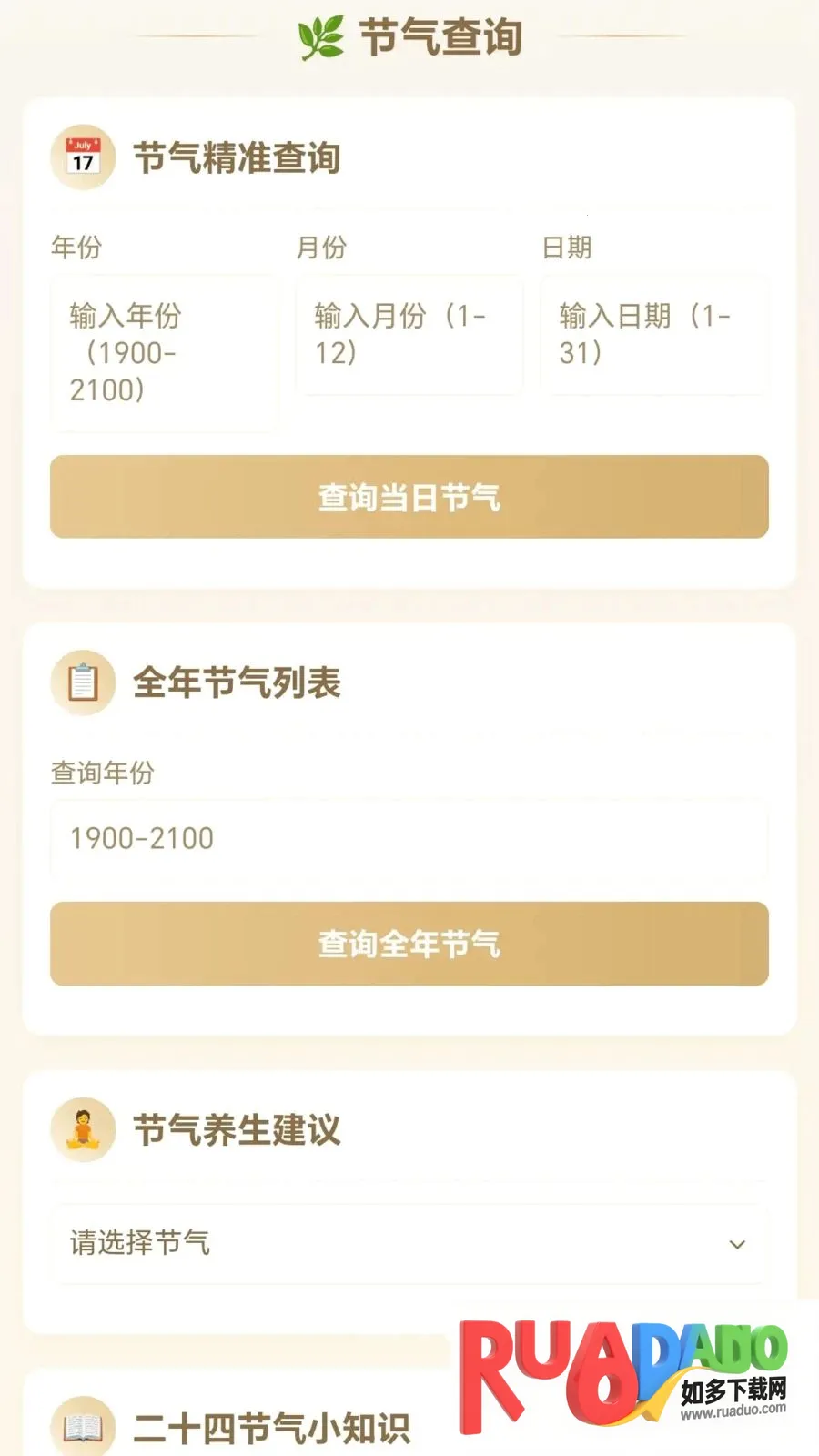819x1456 pixels.
Task: Select the day input field (1-31)
Action: (x=653, y=335)
